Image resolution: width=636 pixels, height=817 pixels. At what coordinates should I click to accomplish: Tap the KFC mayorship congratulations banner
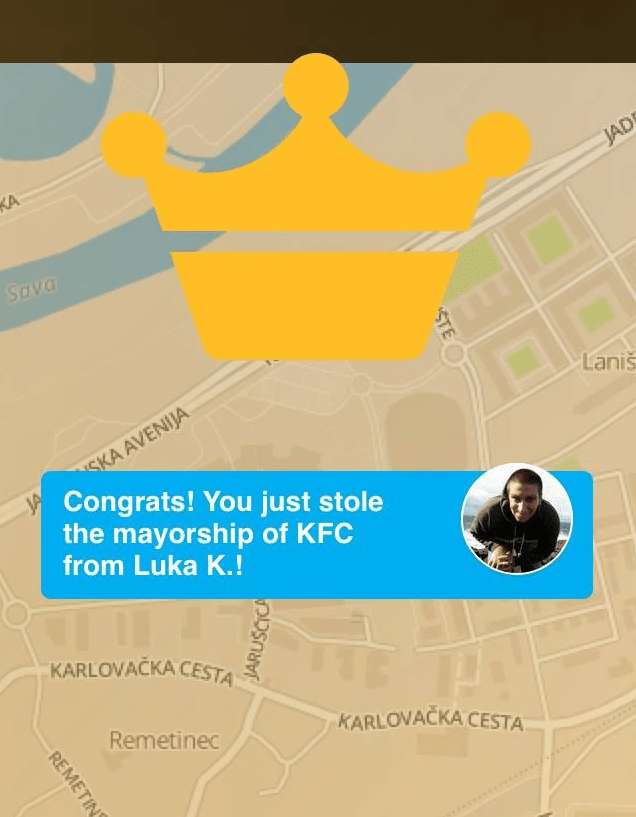[250, 534]
